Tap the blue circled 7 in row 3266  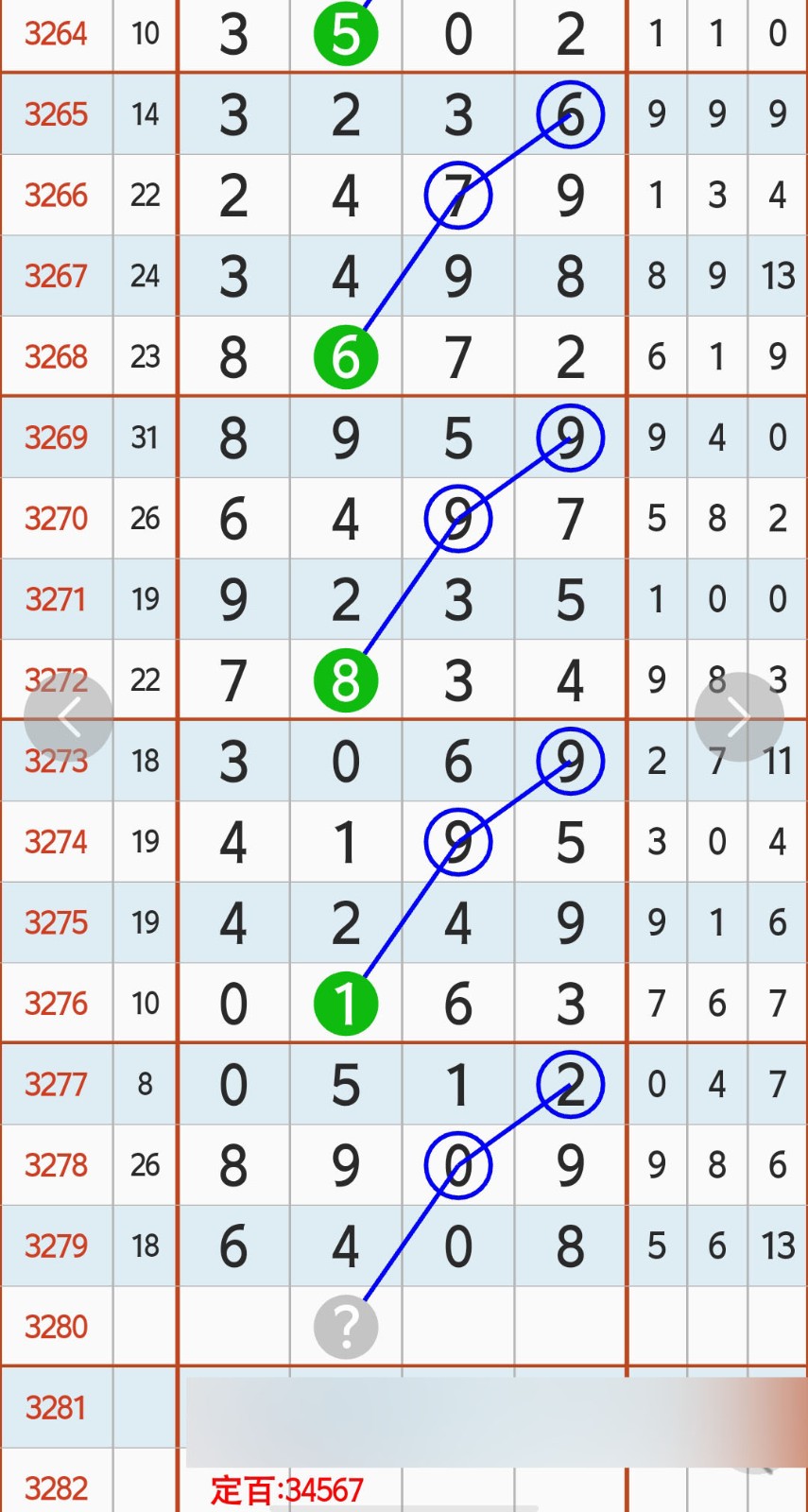pos(458,196)
